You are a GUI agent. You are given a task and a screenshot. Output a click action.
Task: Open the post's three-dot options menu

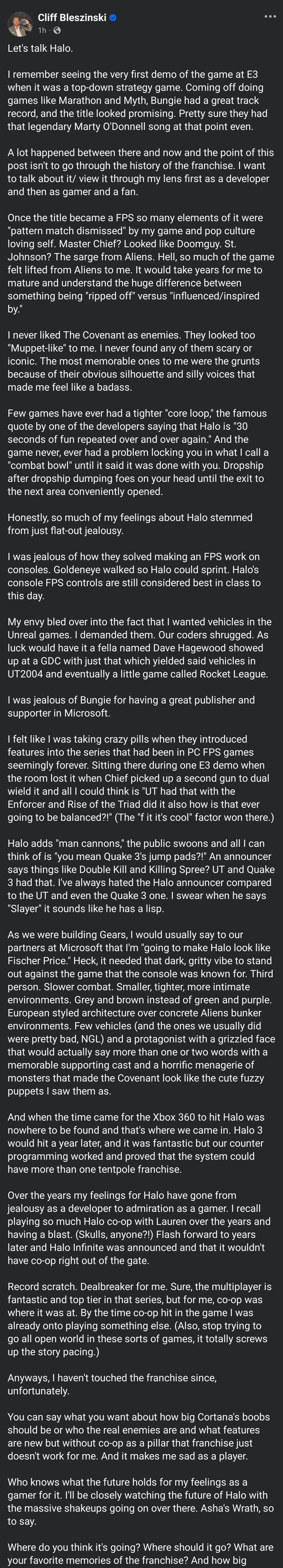[x=270, y=16]
